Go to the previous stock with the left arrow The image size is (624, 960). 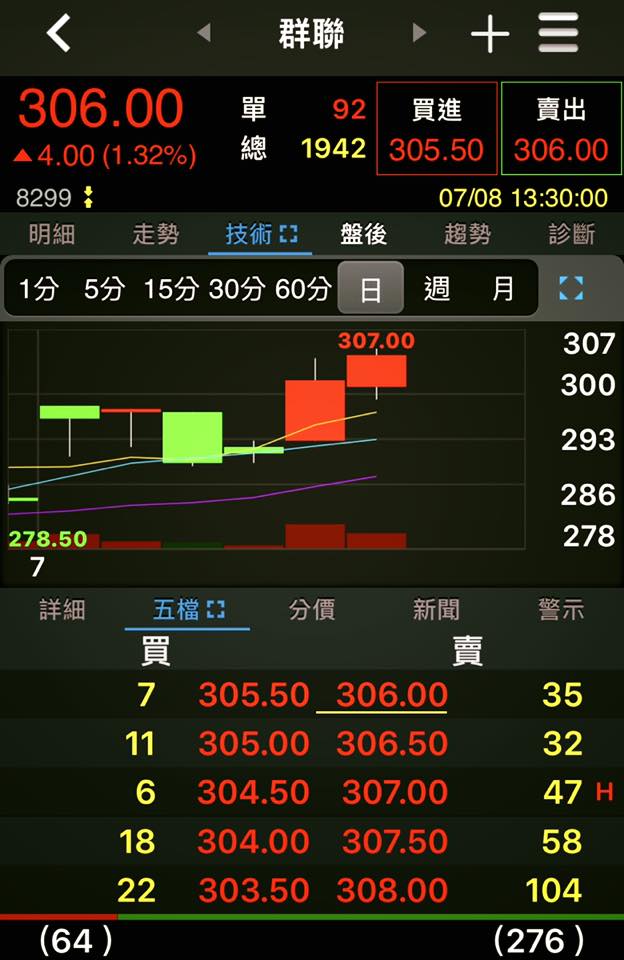(x=204, y=32)
